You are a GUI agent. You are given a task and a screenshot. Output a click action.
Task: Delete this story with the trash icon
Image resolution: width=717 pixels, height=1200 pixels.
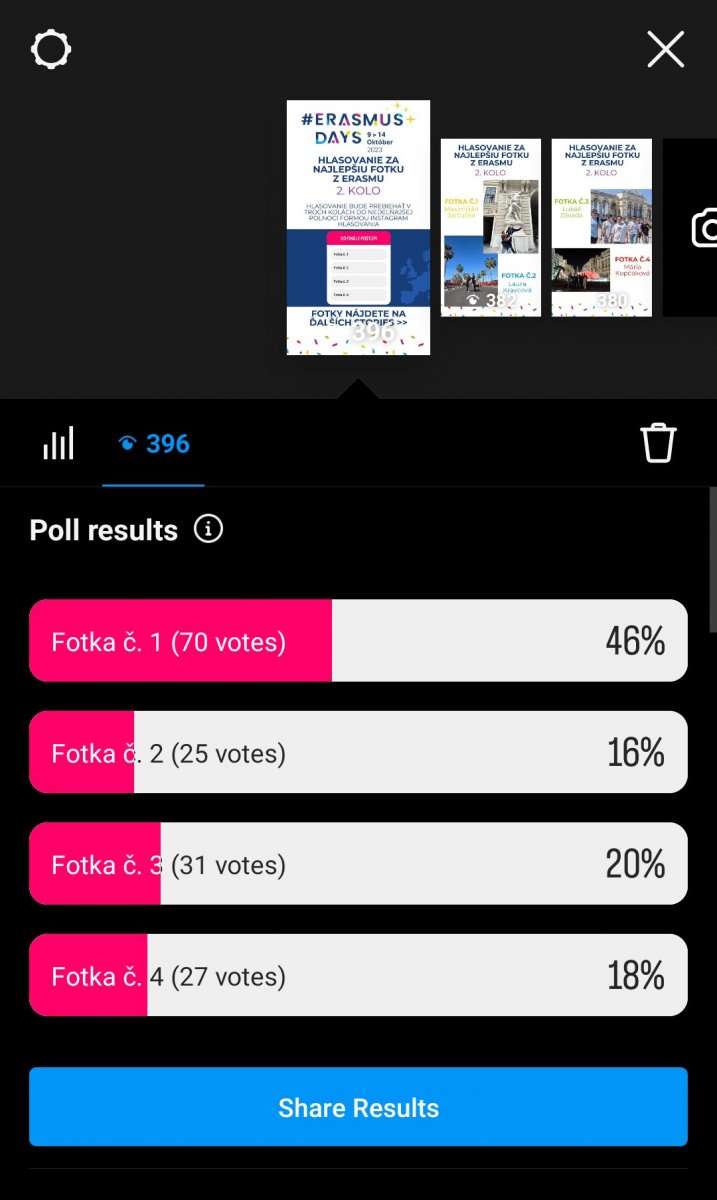tap(659, 443)
